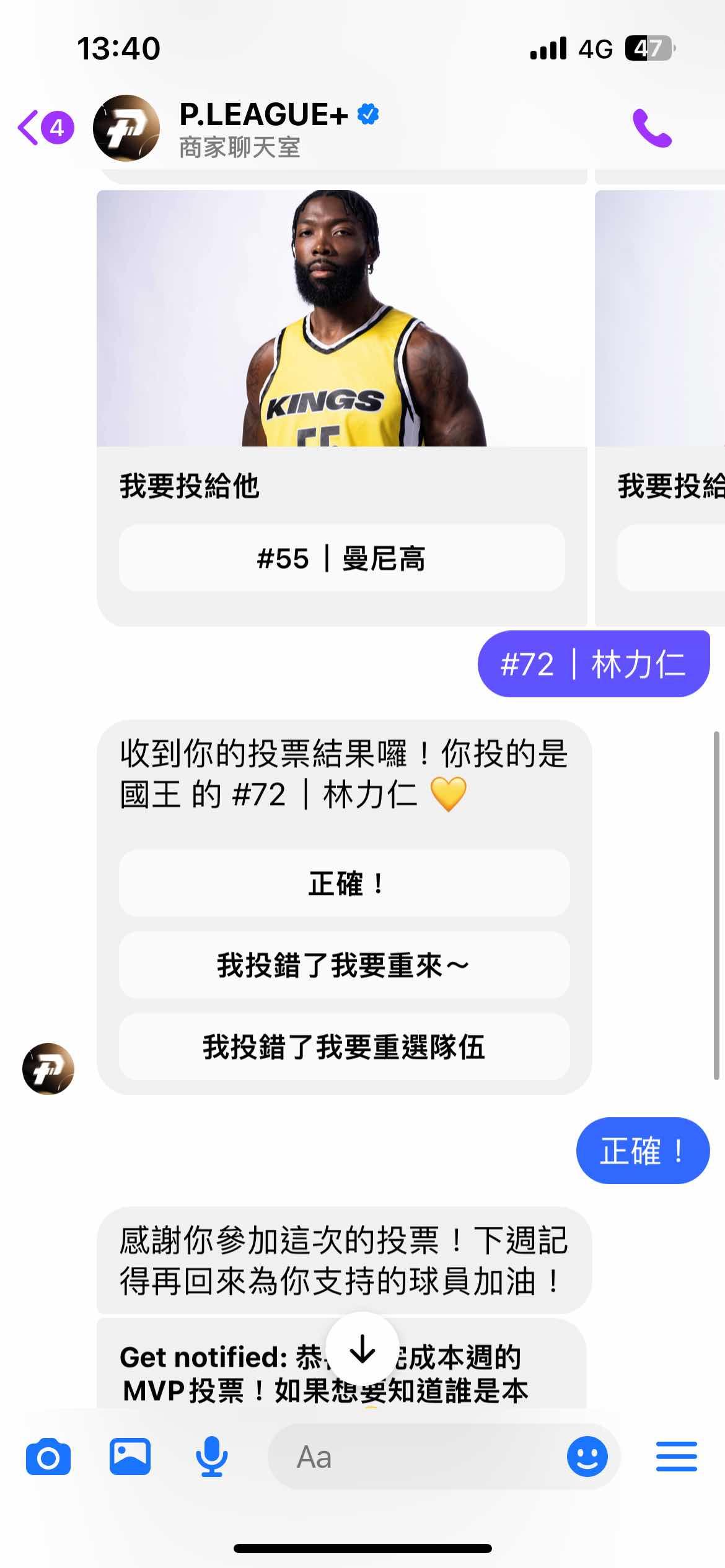The height and width of the screenshot is (1568, 725).
Task: Vote for #55 曼尼高
Action: [x=341, y=558]
